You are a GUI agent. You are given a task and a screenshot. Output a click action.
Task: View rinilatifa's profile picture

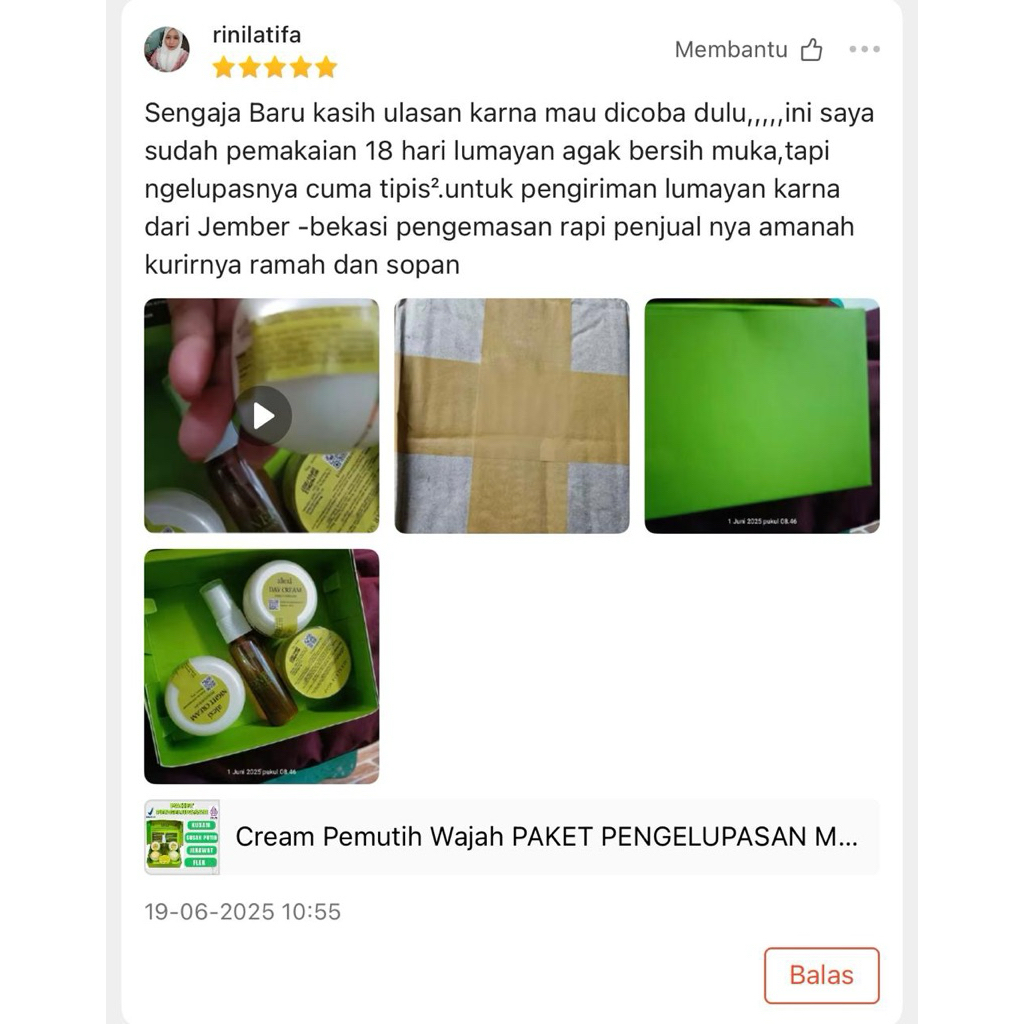167,50
